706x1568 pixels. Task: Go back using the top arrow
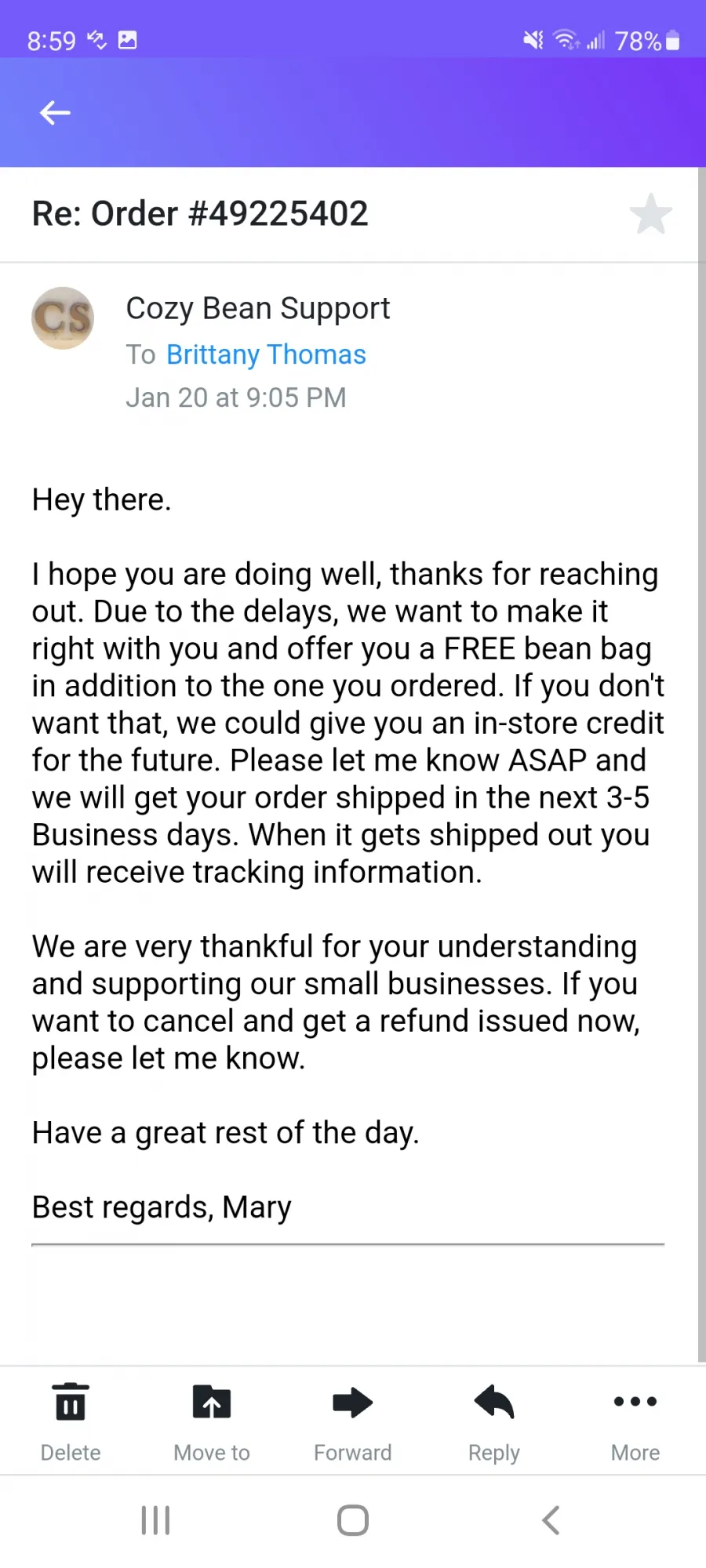[55, 113]
